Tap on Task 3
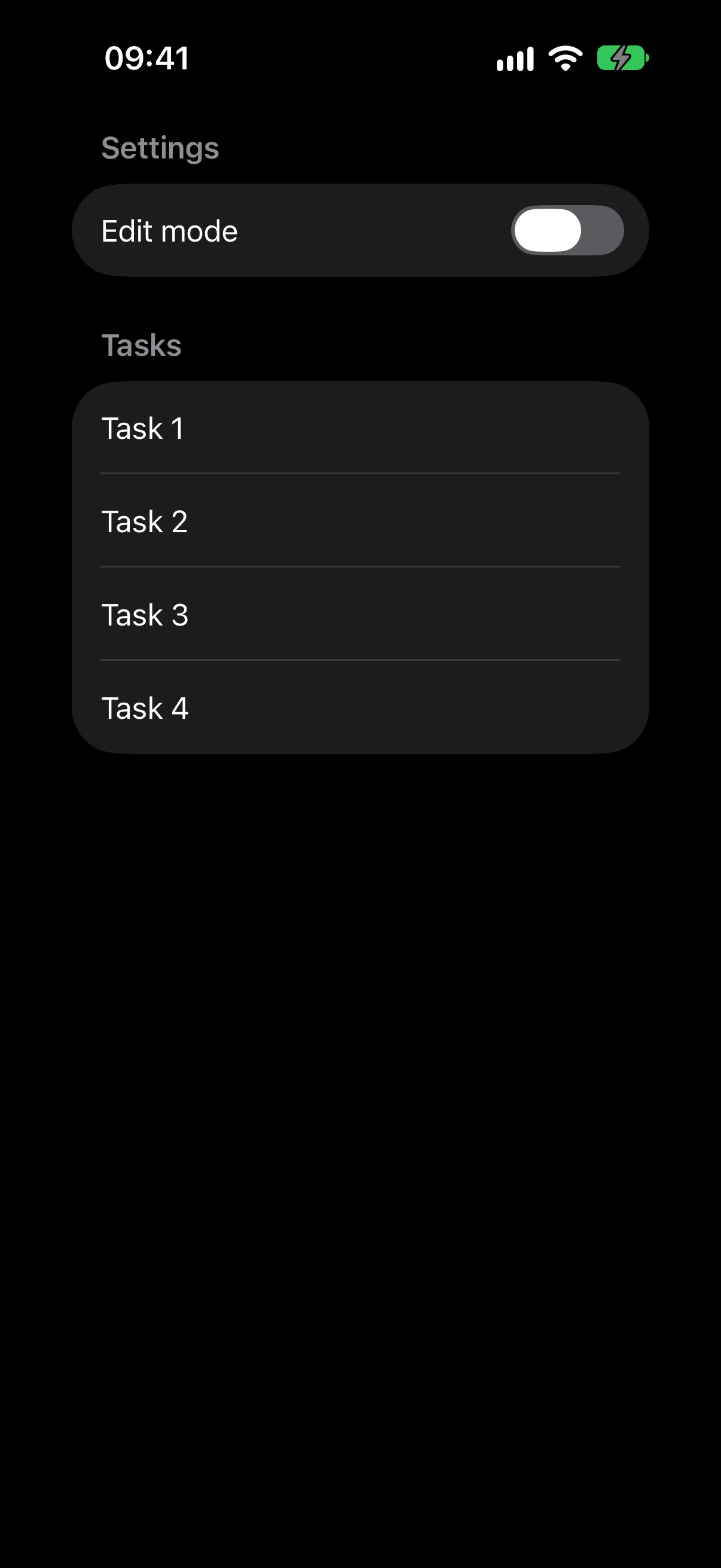This screenshot has width=721, height=1568. (x=360, y=614)
